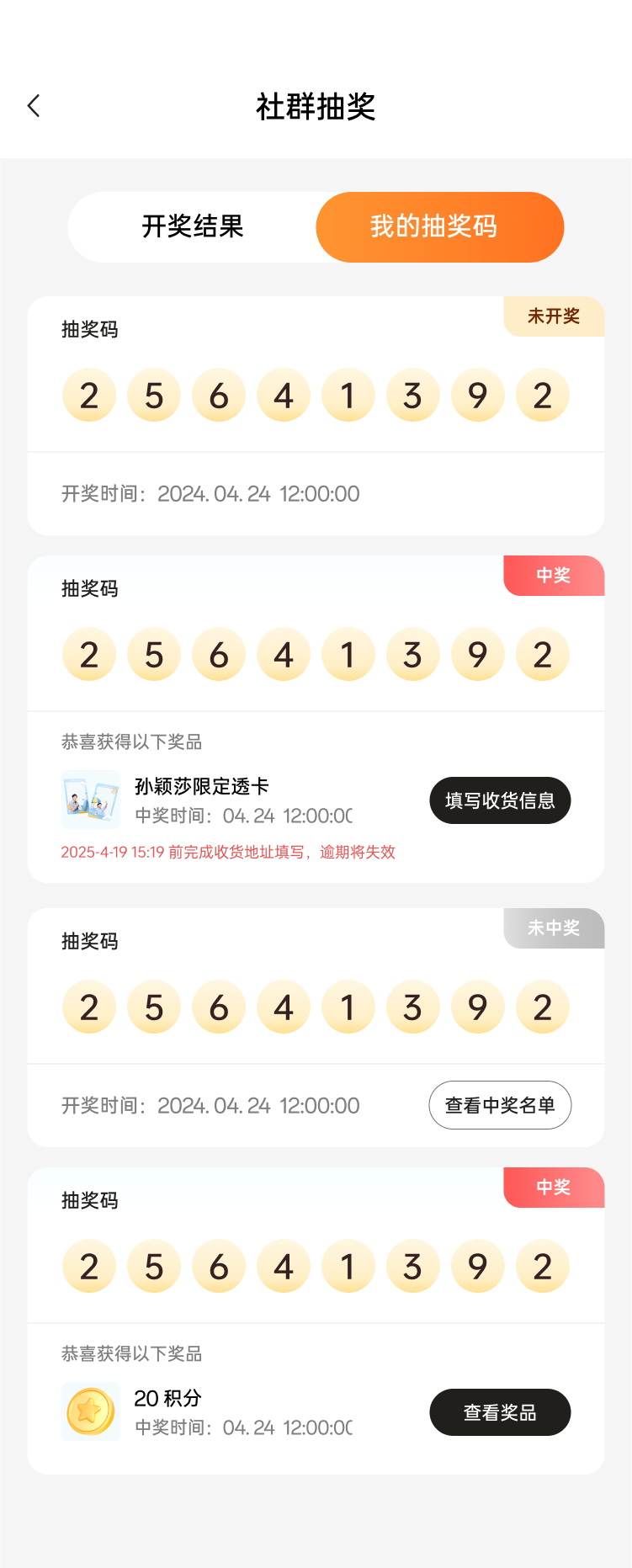Tap 填写收货信息 for 孙颖莎限定透卡
Image resolution: width=632 pixels, height=1568 pixels.
point(500,800)
